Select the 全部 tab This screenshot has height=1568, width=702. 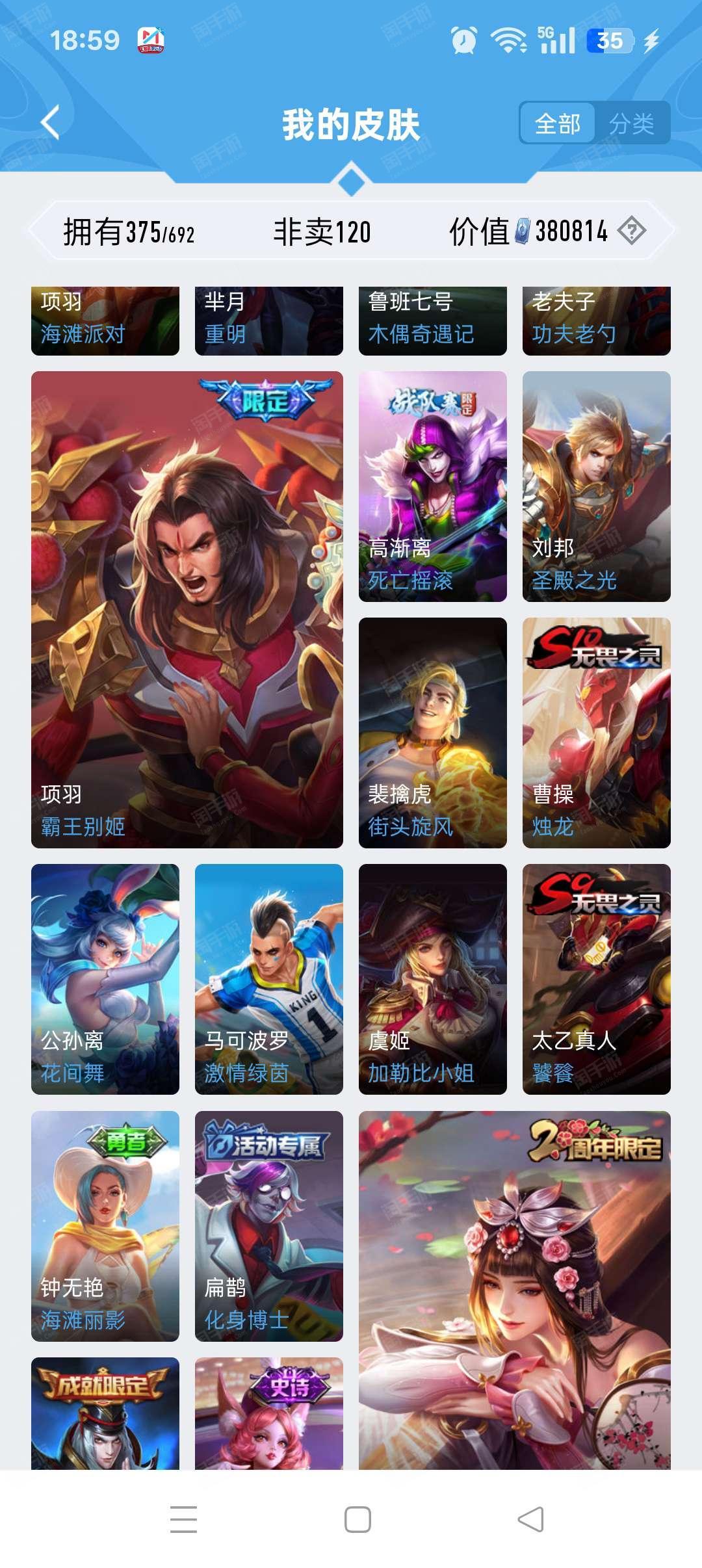558,123
